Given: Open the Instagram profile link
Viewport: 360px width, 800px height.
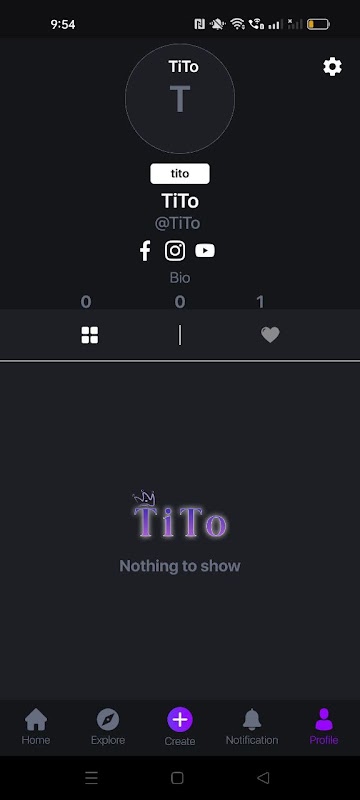Looking at the screenshot, I should [175, 251].
